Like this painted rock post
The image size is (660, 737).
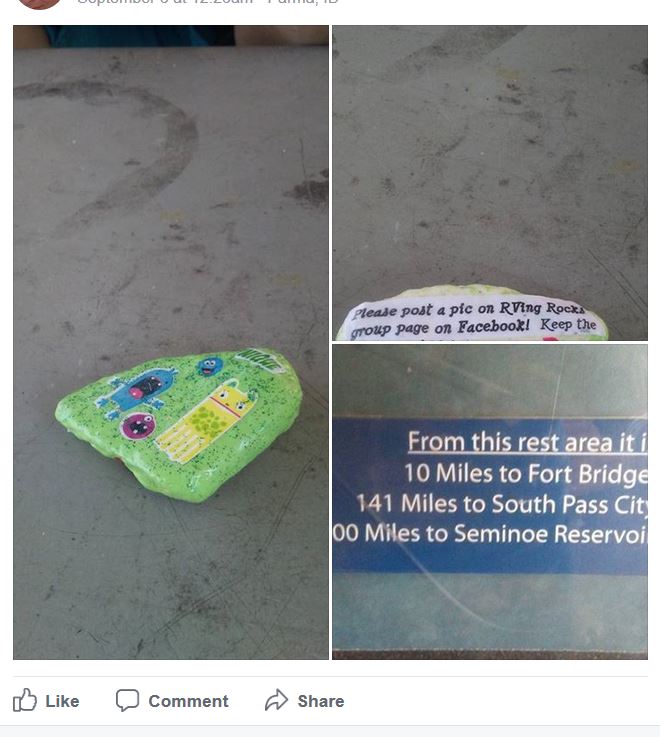pos(46,701)
